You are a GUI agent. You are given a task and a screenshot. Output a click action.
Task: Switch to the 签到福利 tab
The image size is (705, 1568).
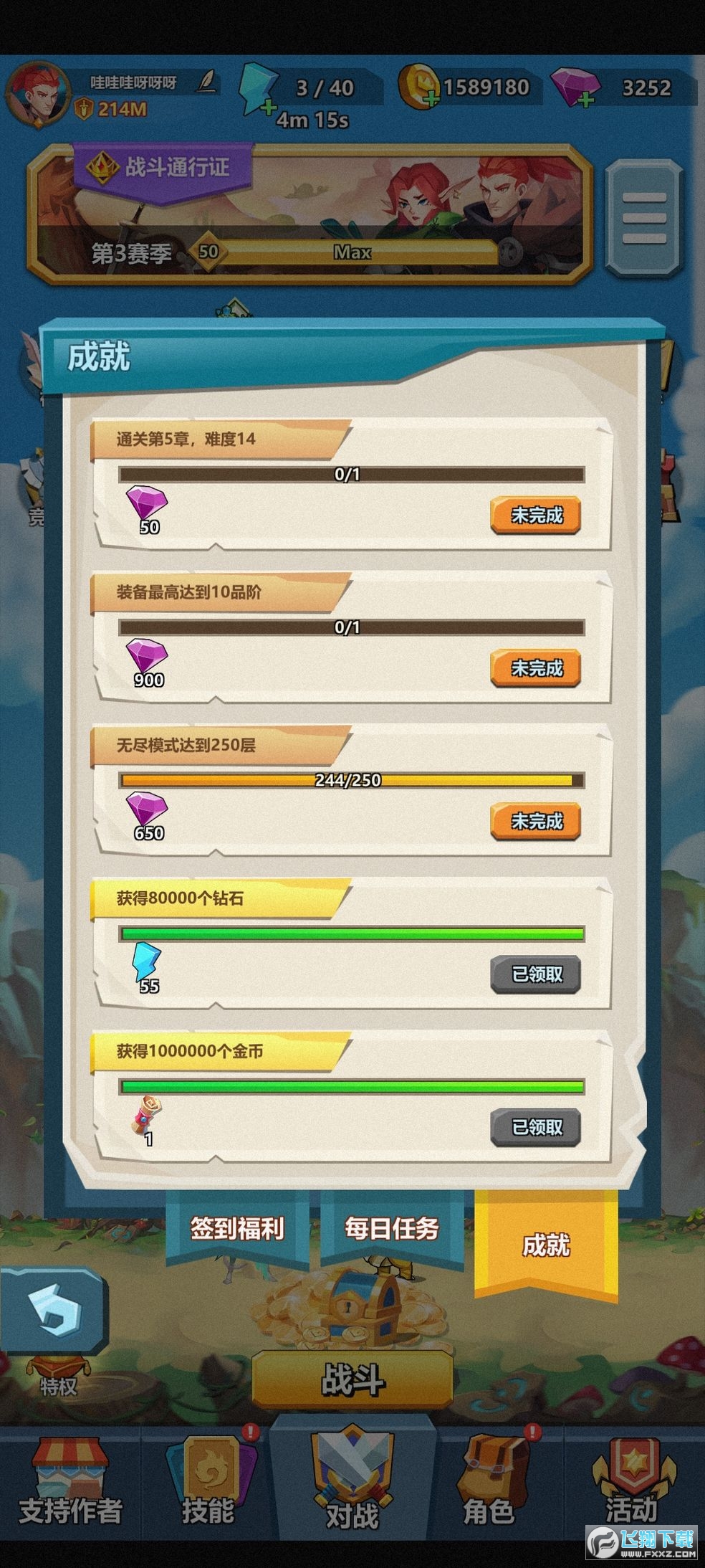coord(237,1228)
